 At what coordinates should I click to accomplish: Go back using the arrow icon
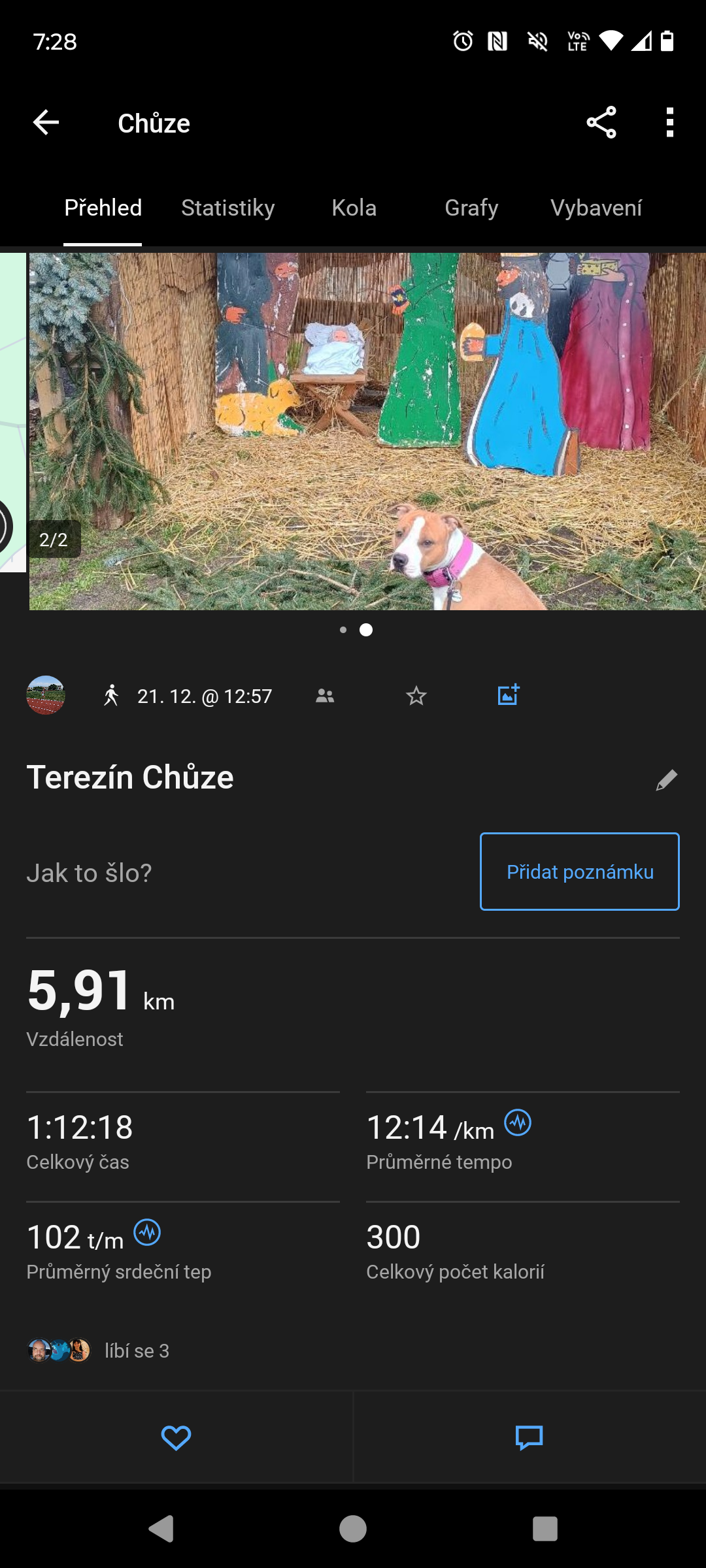click(x=46, y=122)
